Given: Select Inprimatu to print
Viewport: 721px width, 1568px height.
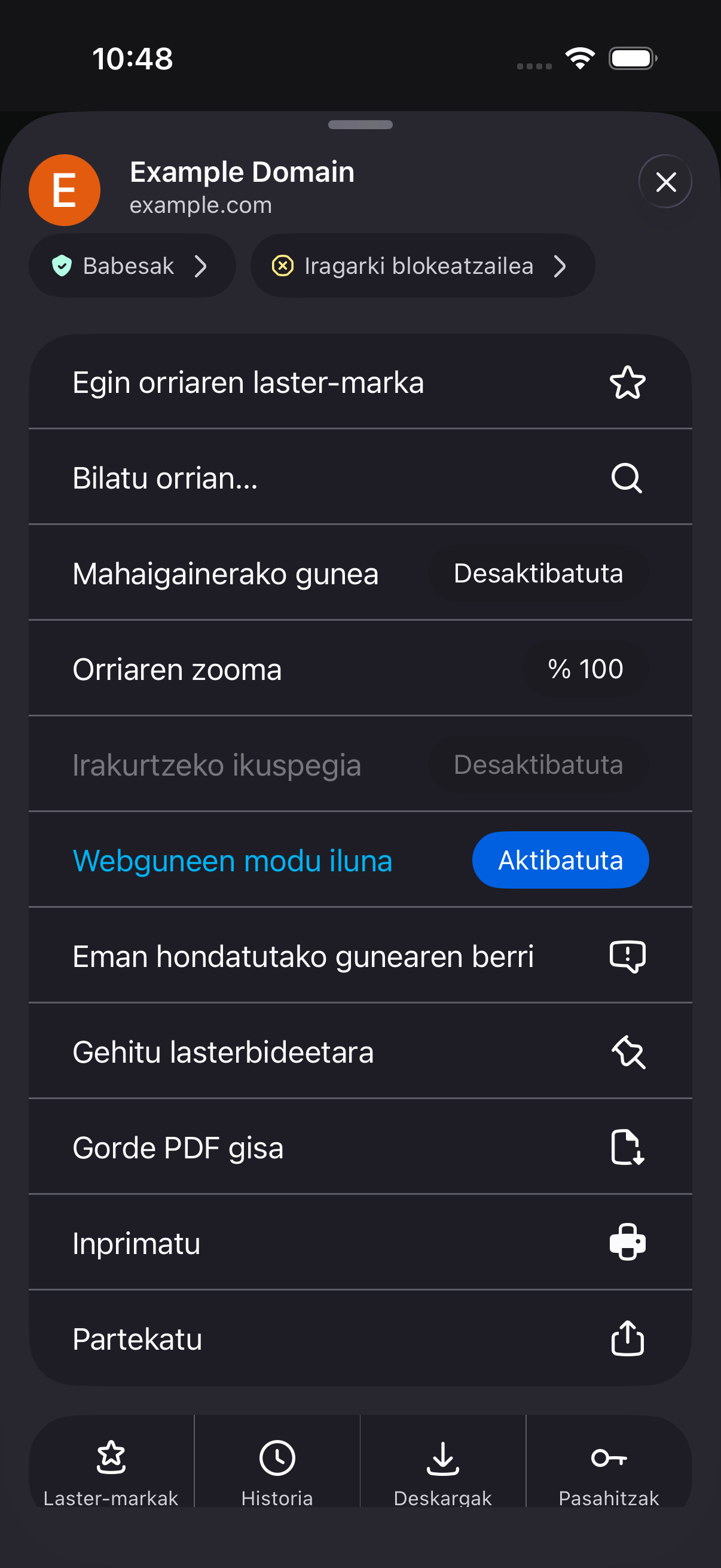Looking at the screenshot, I should point(360,1242).
